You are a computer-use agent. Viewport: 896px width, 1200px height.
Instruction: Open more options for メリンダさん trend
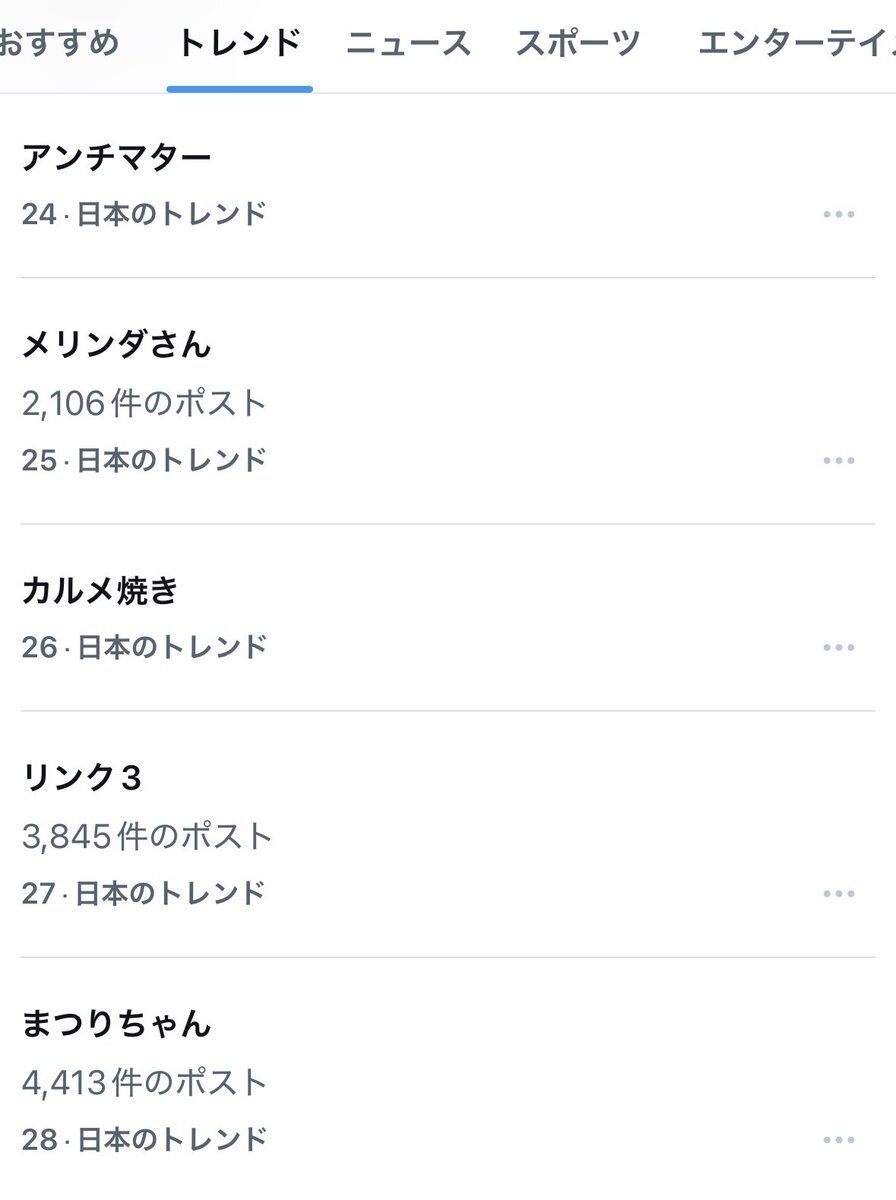[x=839, y=460]
